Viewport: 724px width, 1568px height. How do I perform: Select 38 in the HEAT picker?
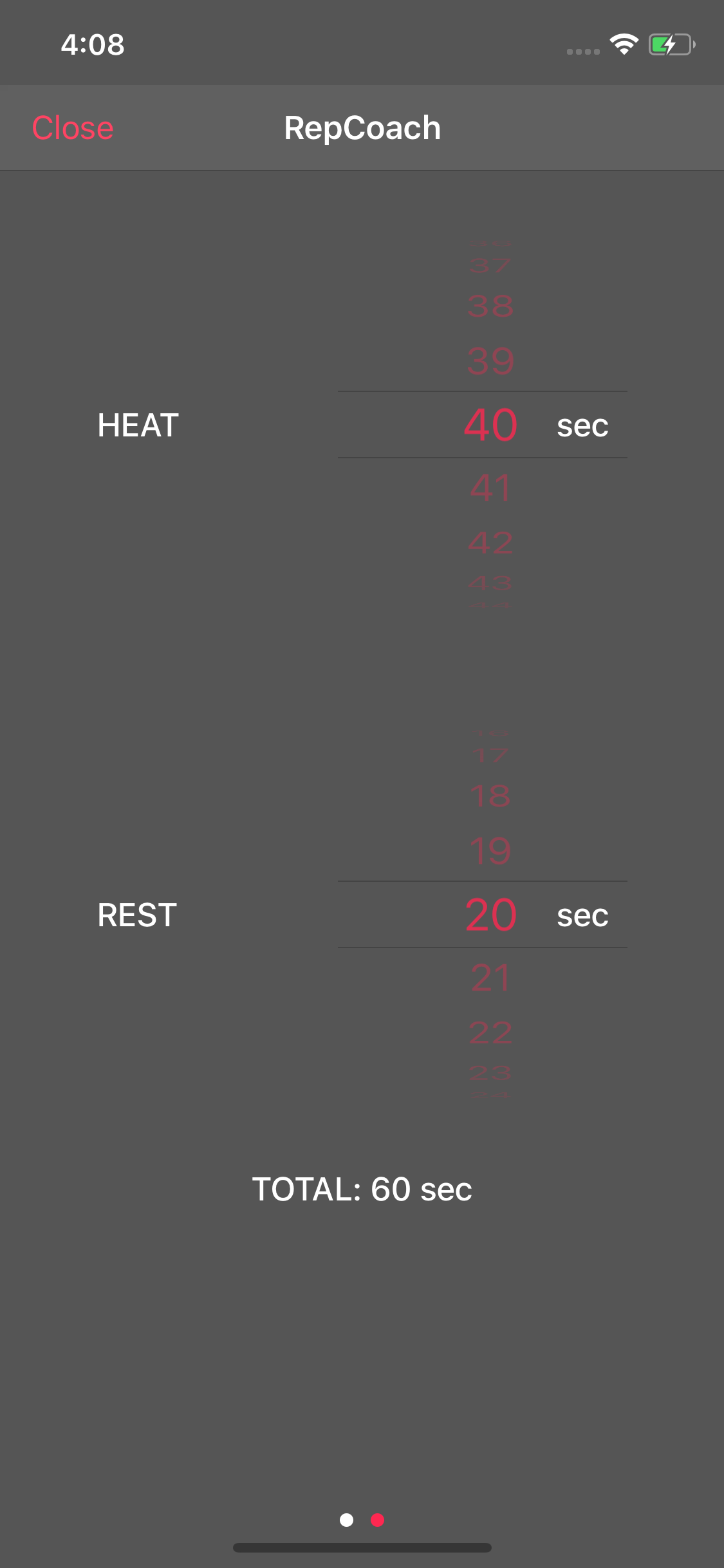490,306
